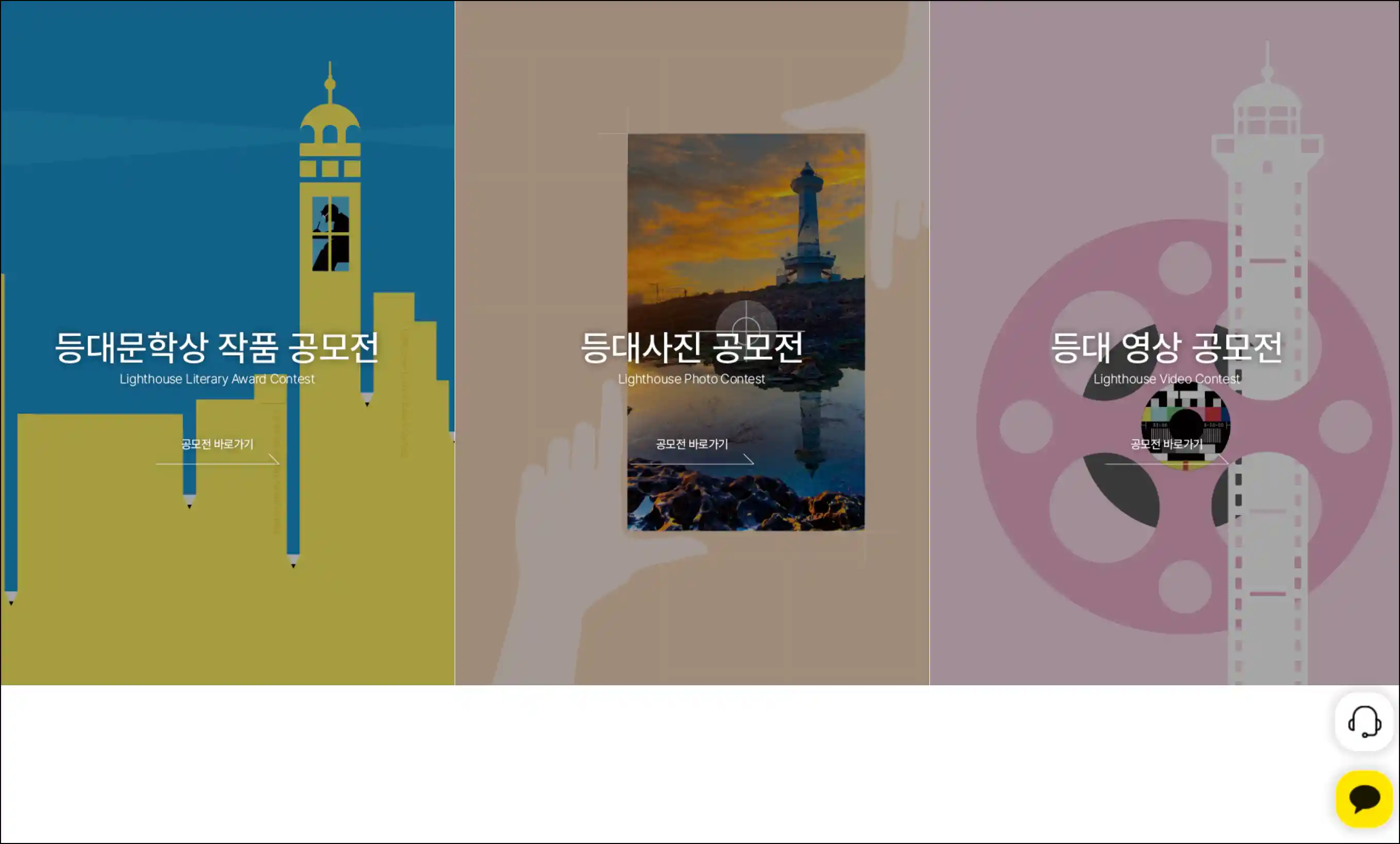
Task: Start chat via yellow speech bubble button
Action: [x=1364, y=799]
